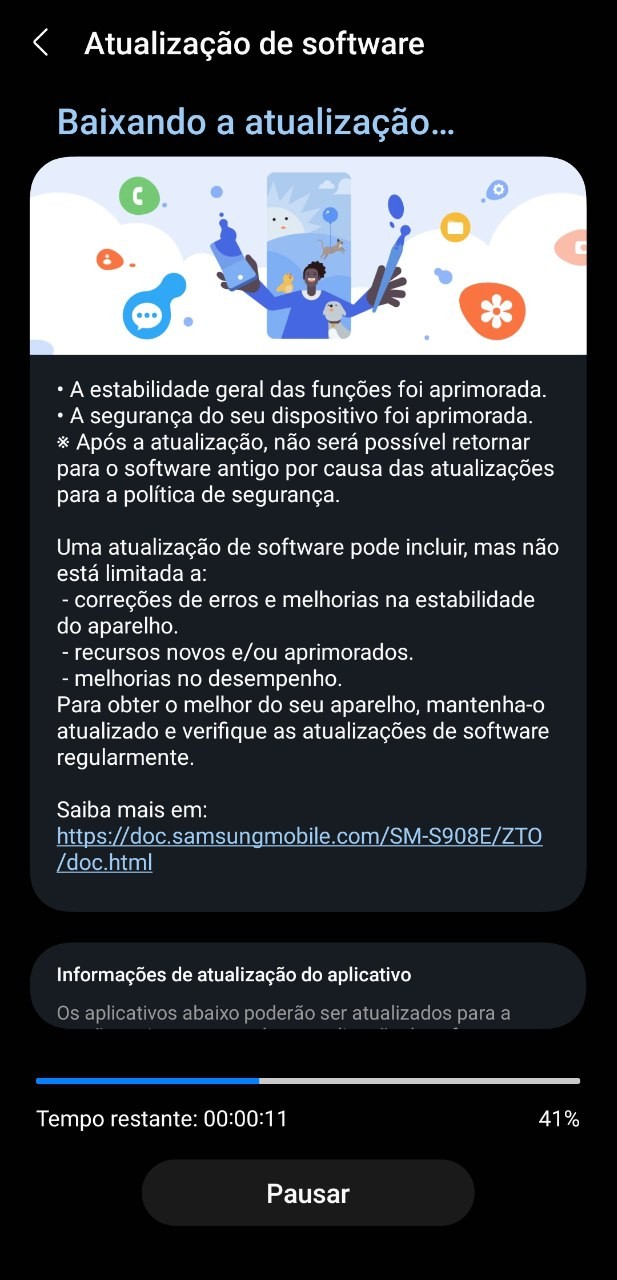617x1280 pixels.
Task: Go back from Atualização de software
Action: [40, 43]
